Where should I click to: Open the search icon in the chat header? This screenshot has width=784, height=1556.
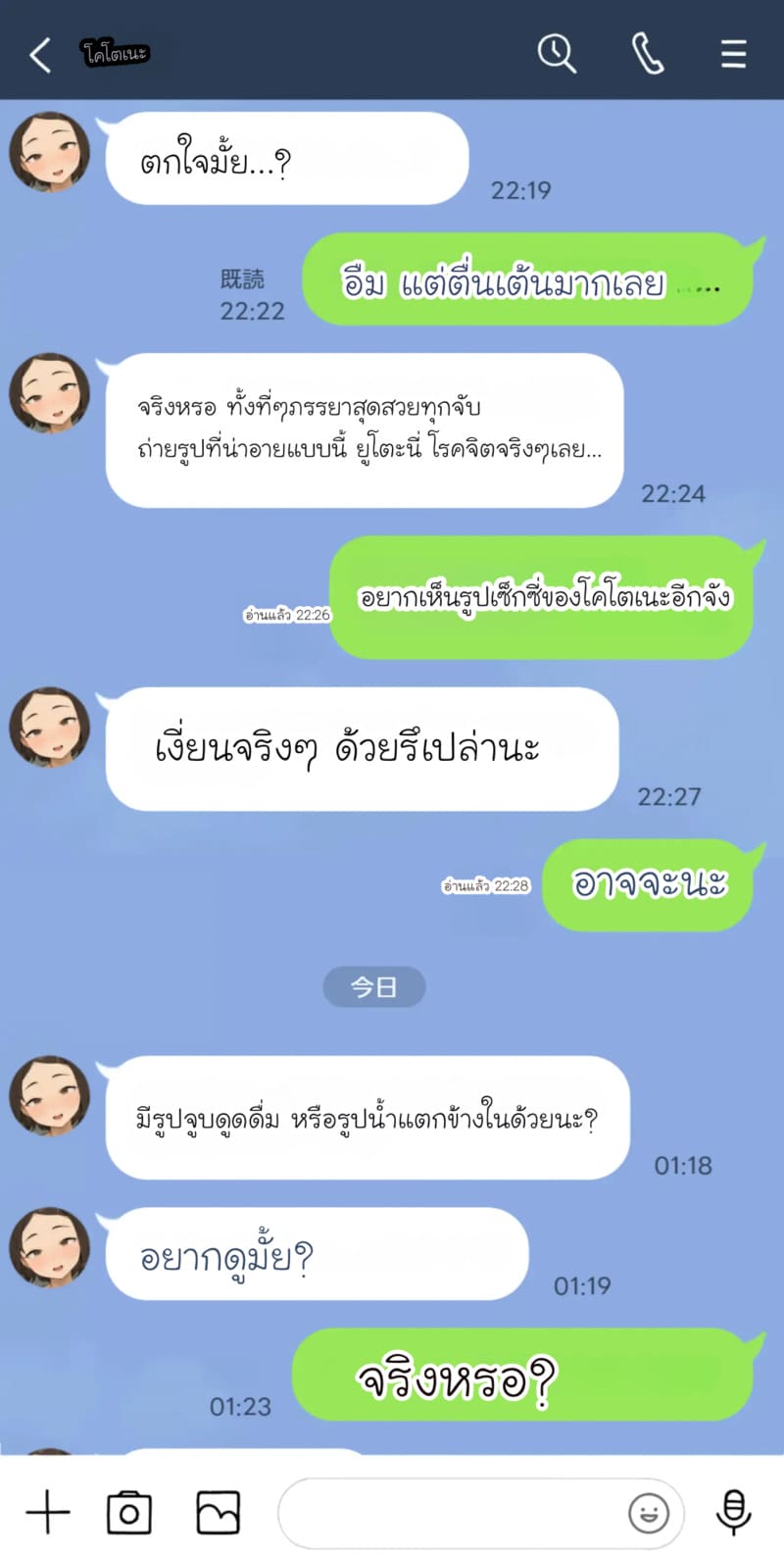click(x=557, y=54)
